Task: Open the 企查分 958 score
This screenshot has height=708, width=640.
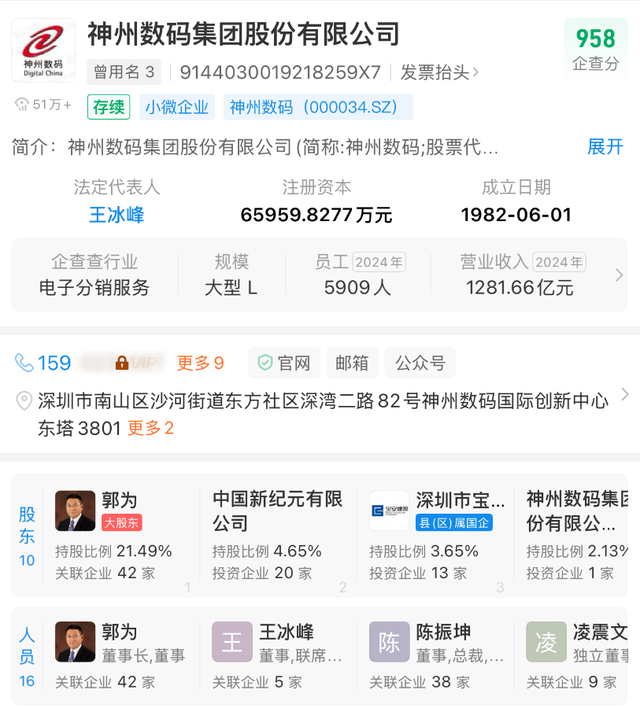Action: [x=595, y=48]
